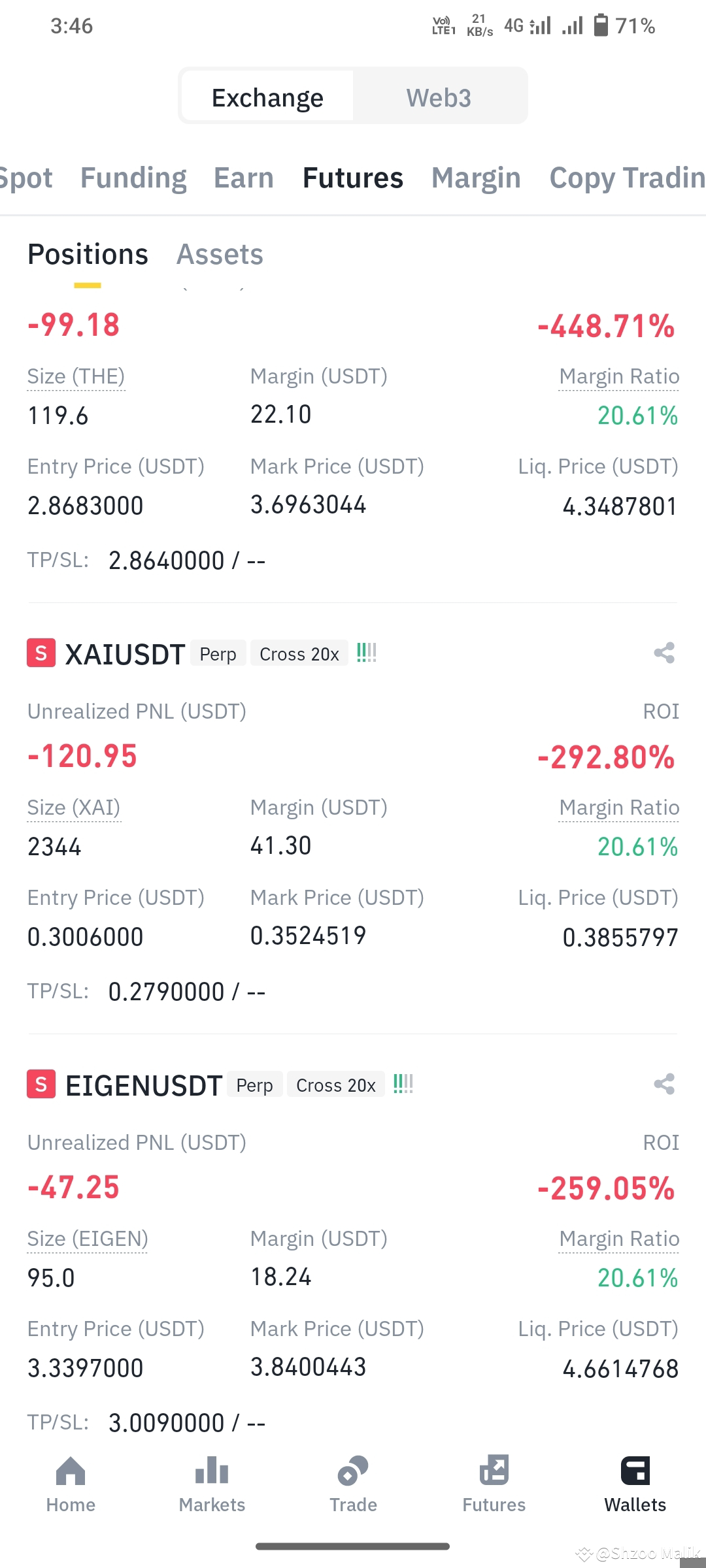Tap the Margin Ratio label for EIGENUSDT

click(x=618, y=1238)
